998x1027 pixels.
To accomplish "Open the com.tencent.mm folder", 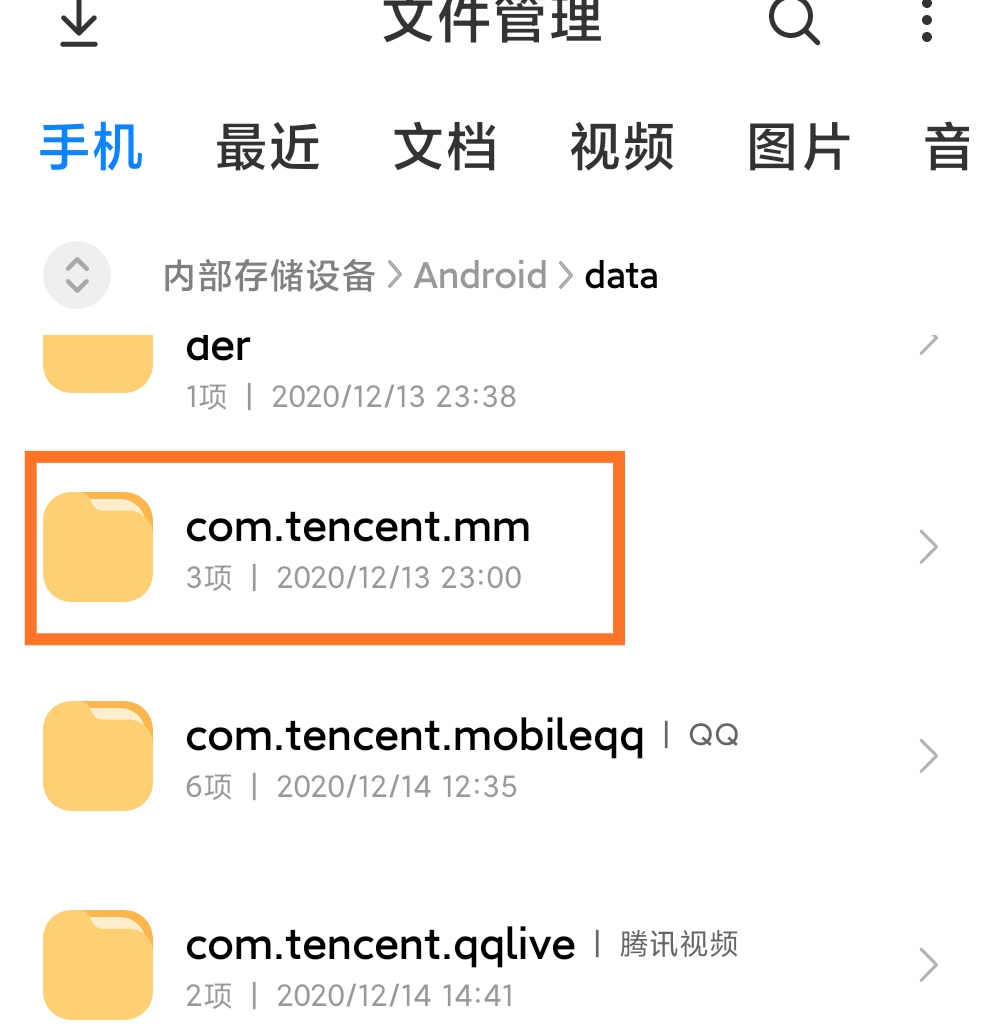I will click(358, 547).
